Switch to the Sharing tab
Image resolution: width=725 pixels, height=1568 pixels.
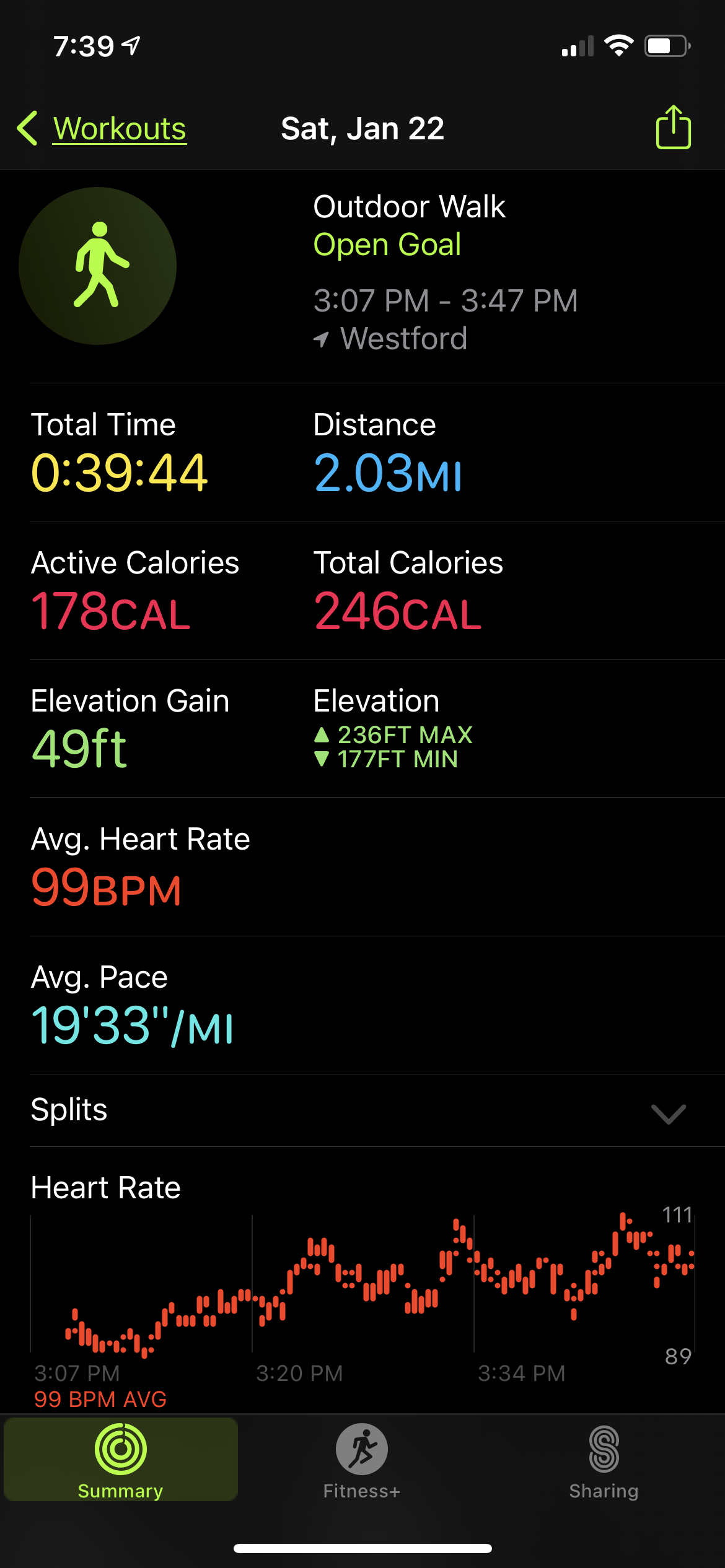coord(604,1460)
